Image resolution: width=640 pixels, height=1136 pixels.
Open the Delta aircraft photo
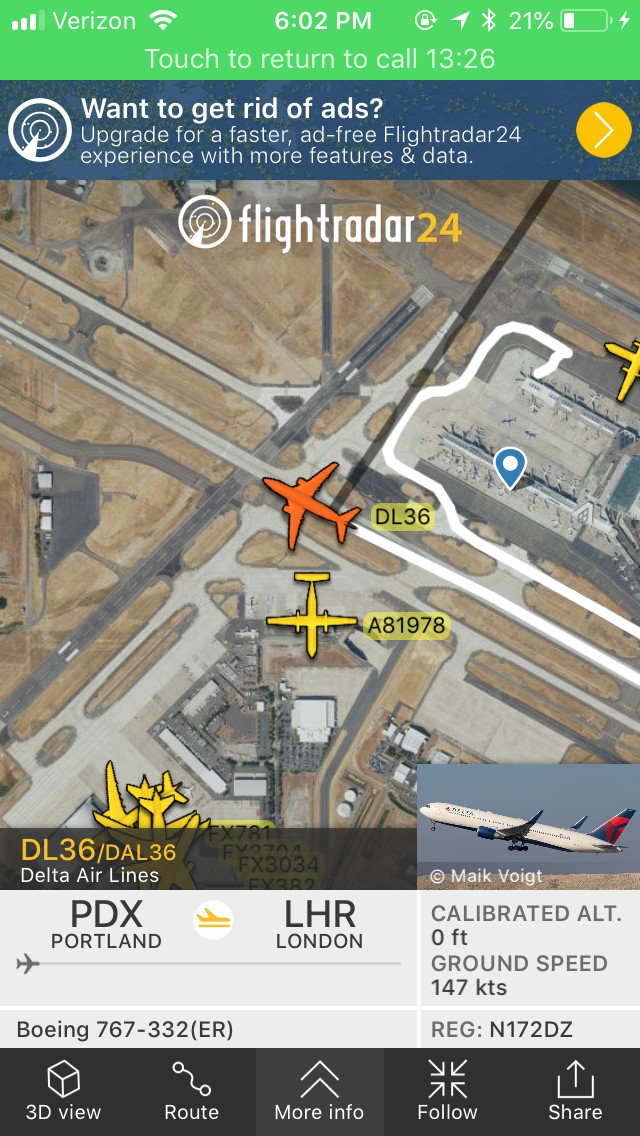pos(528,827)
